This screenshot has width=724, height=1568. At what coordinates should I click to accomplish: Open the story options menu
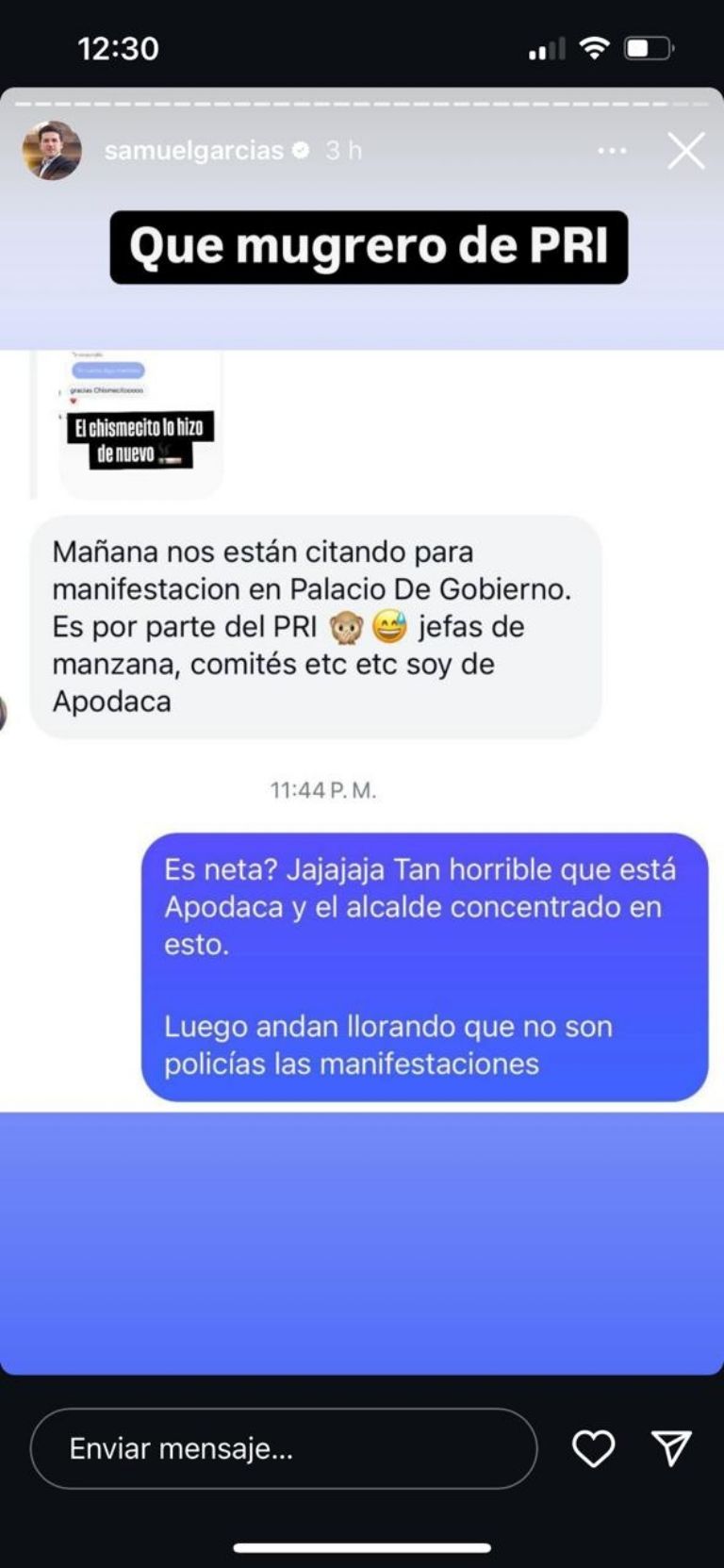click(612, 151)
